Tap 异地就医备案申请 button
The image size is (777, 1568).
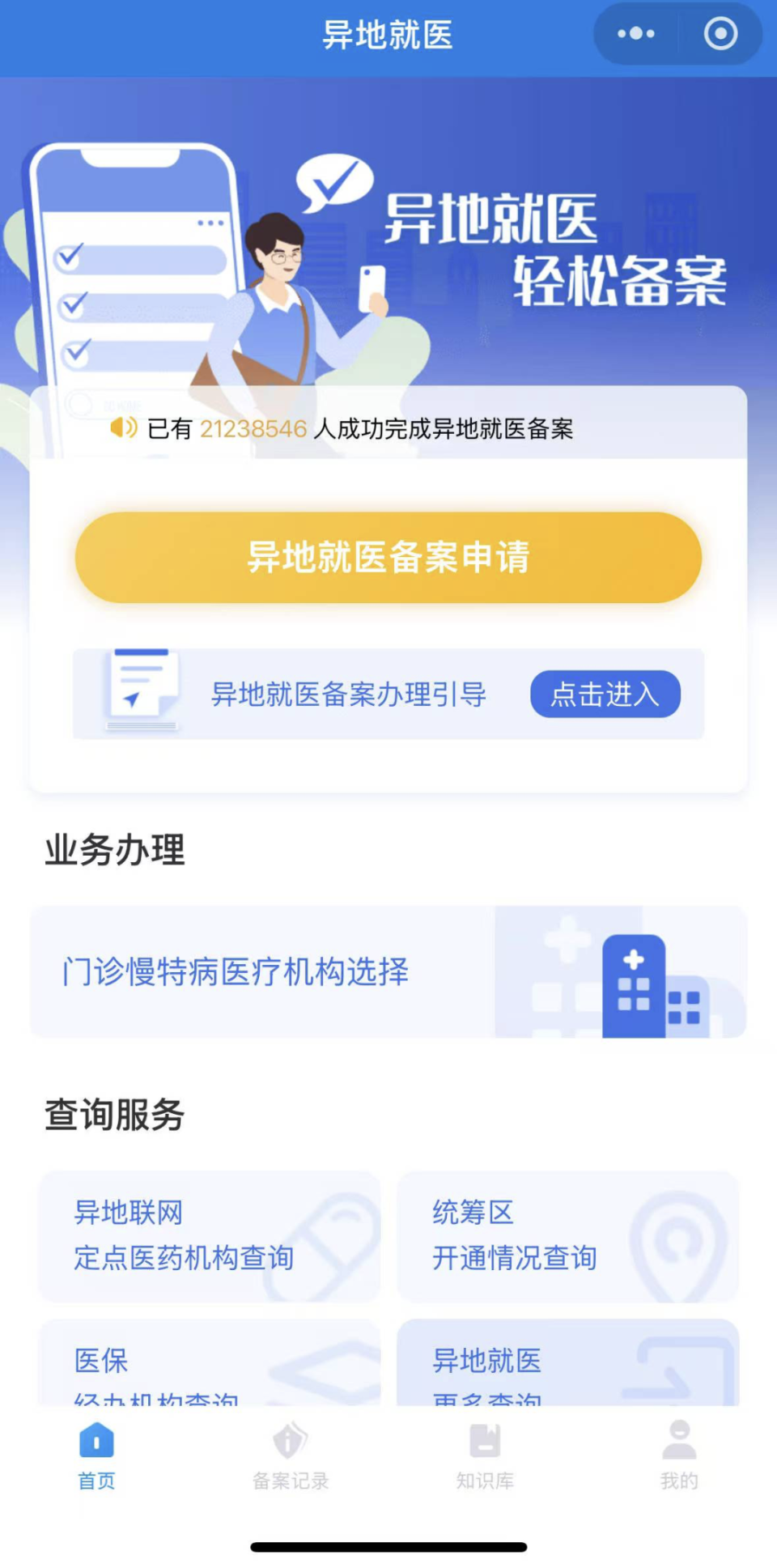click(388, 558)
